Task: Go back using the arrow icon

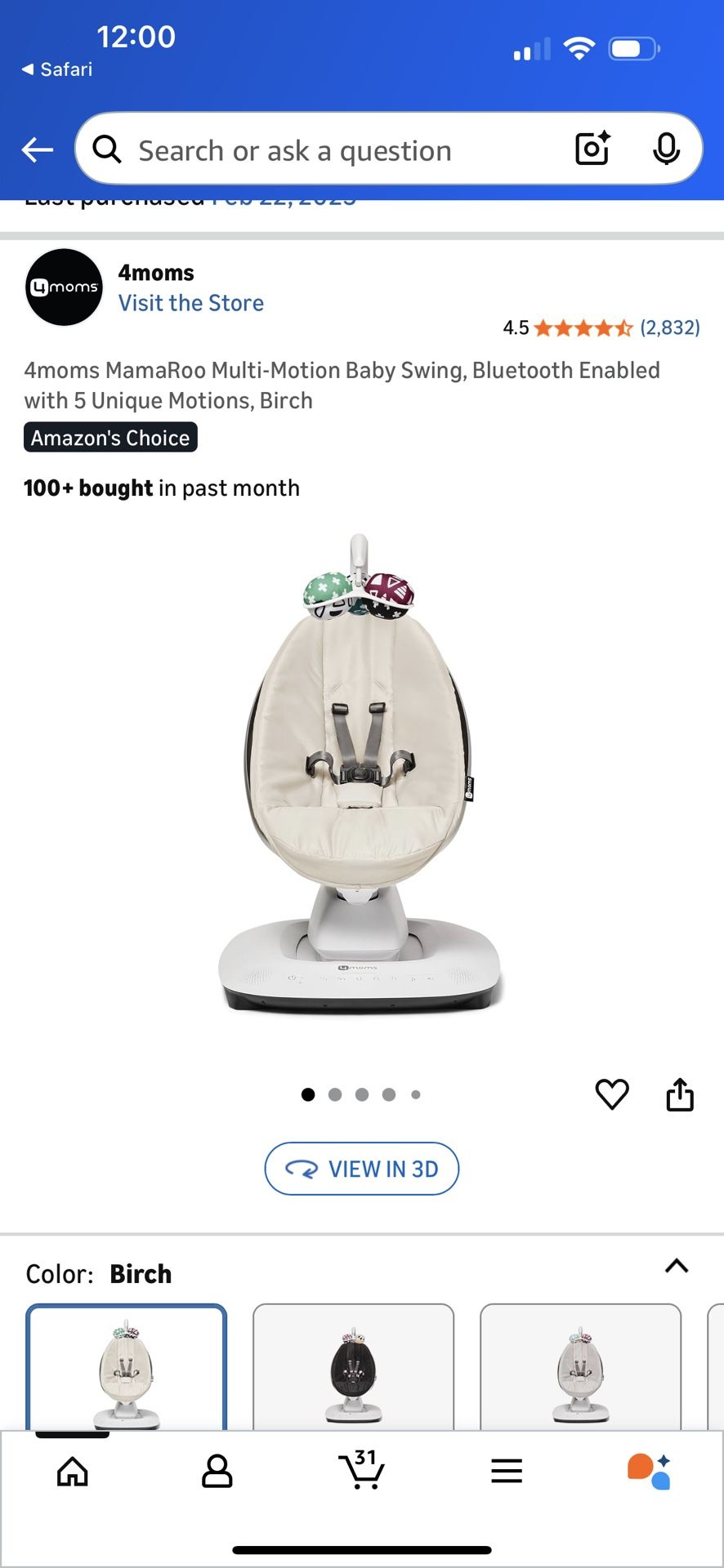Action: pos(38,150)
